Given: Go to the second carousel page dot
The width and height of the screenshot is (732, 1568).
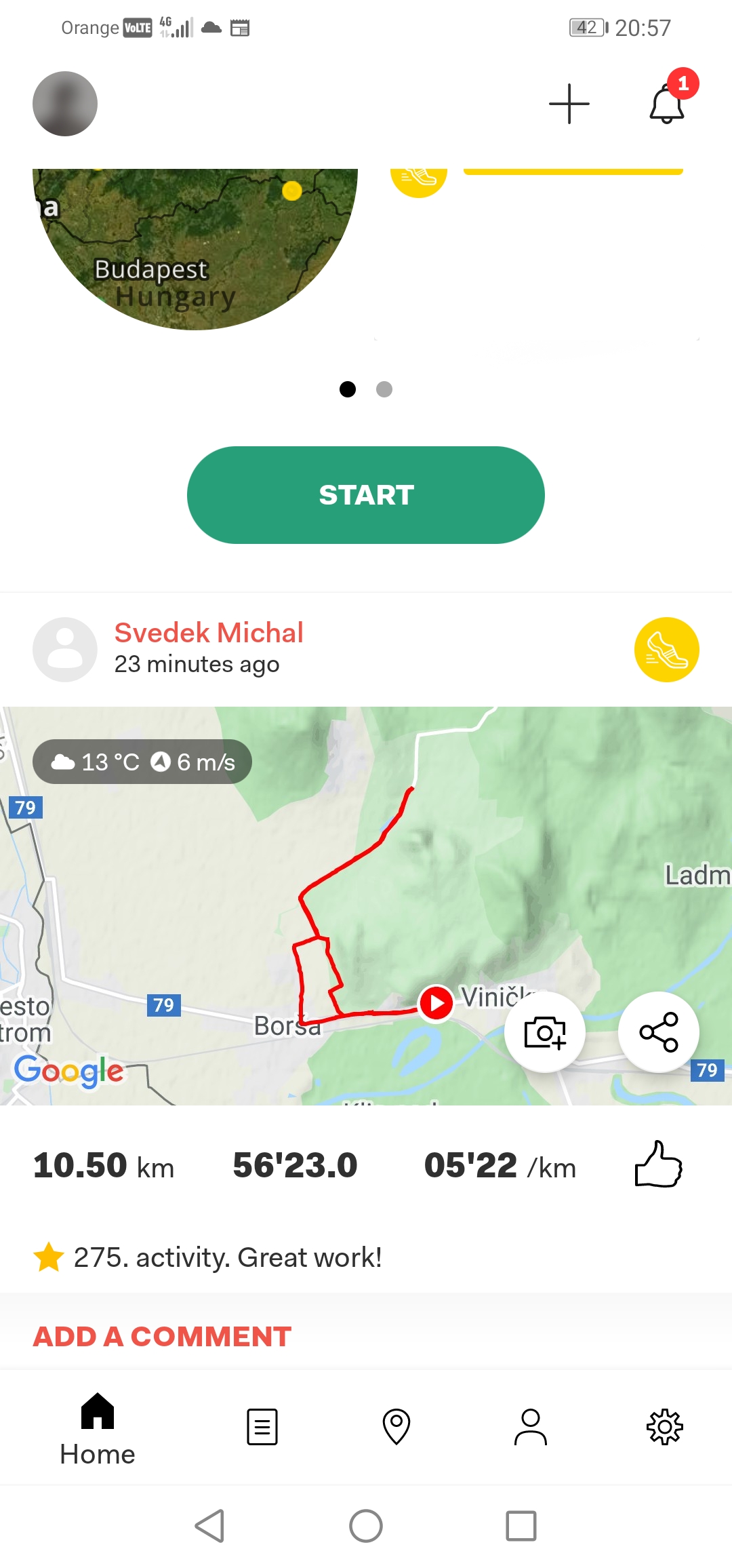Looking at the screenshot, I should pyautogui.click(x=384, y=389).
